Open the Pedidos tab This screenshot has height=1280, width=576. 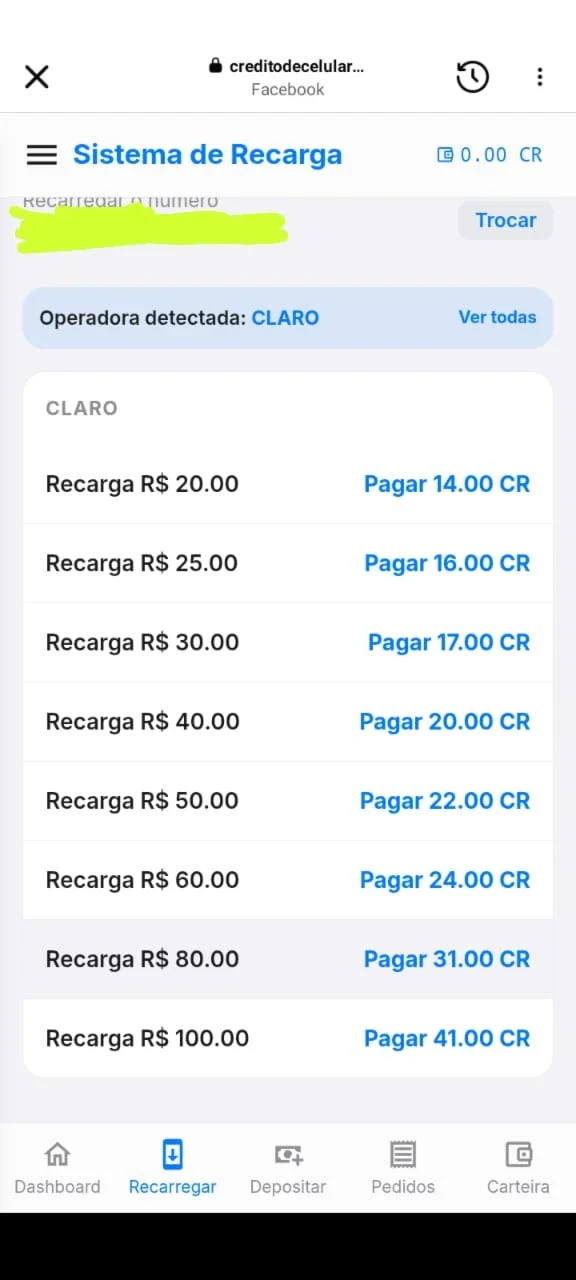[403, 1168]
